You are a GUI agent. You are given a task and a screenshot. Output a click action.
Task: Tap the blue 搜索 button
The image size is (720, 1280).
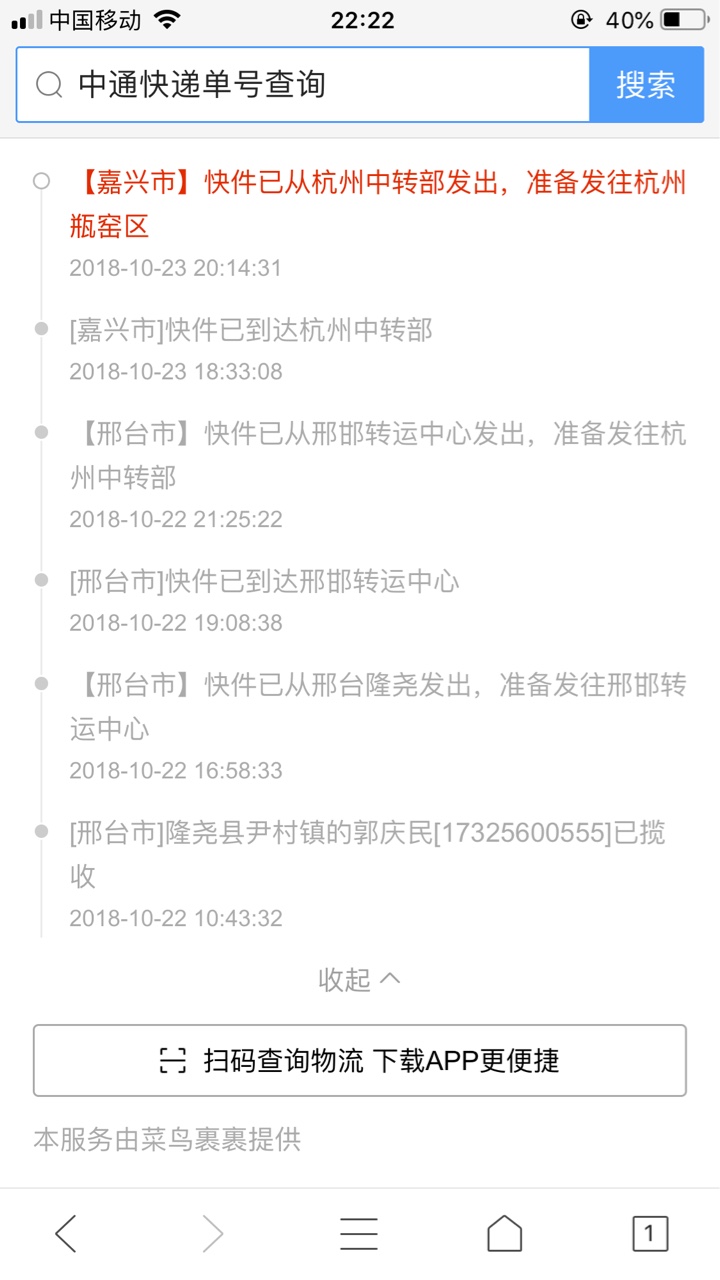tap(646, 85)
